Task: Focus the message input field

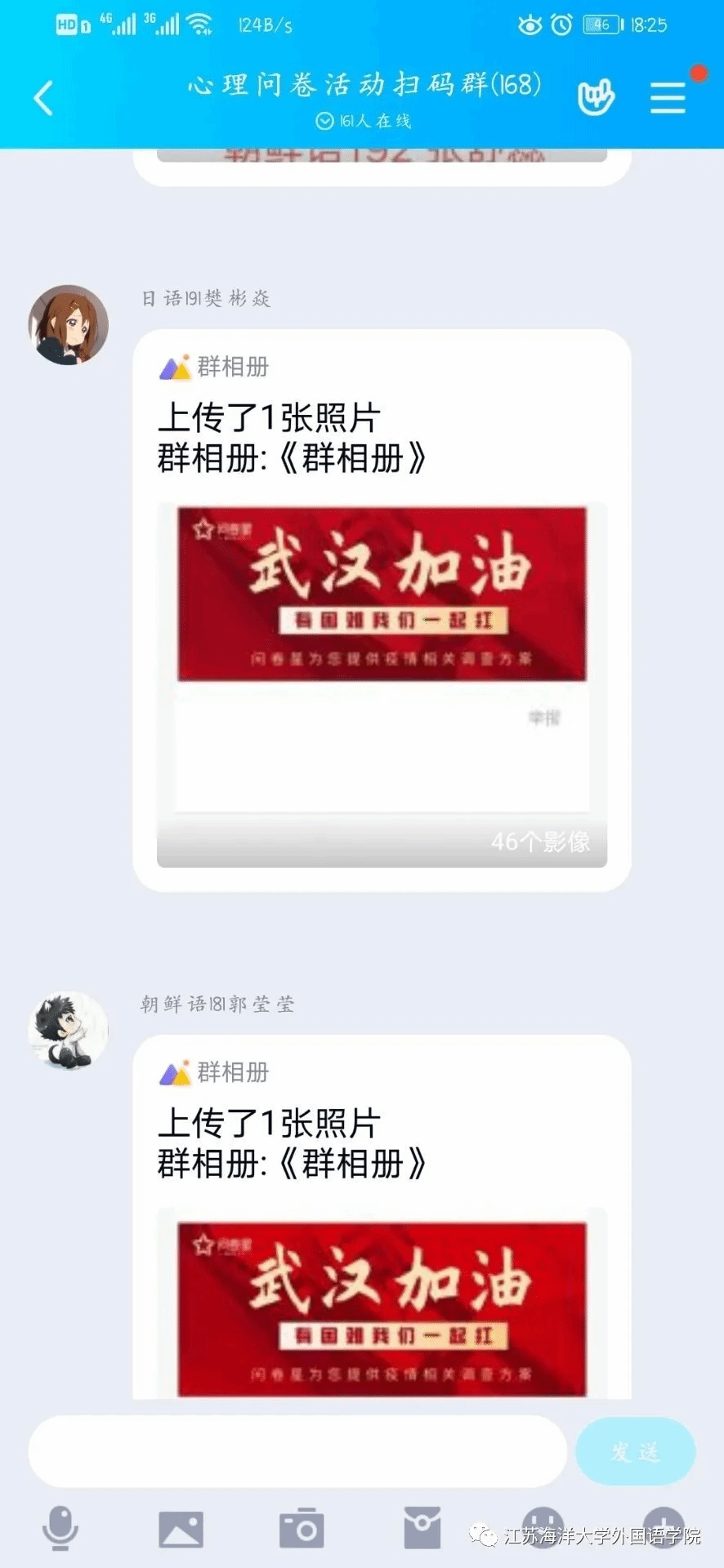Action: point(297,1451)
